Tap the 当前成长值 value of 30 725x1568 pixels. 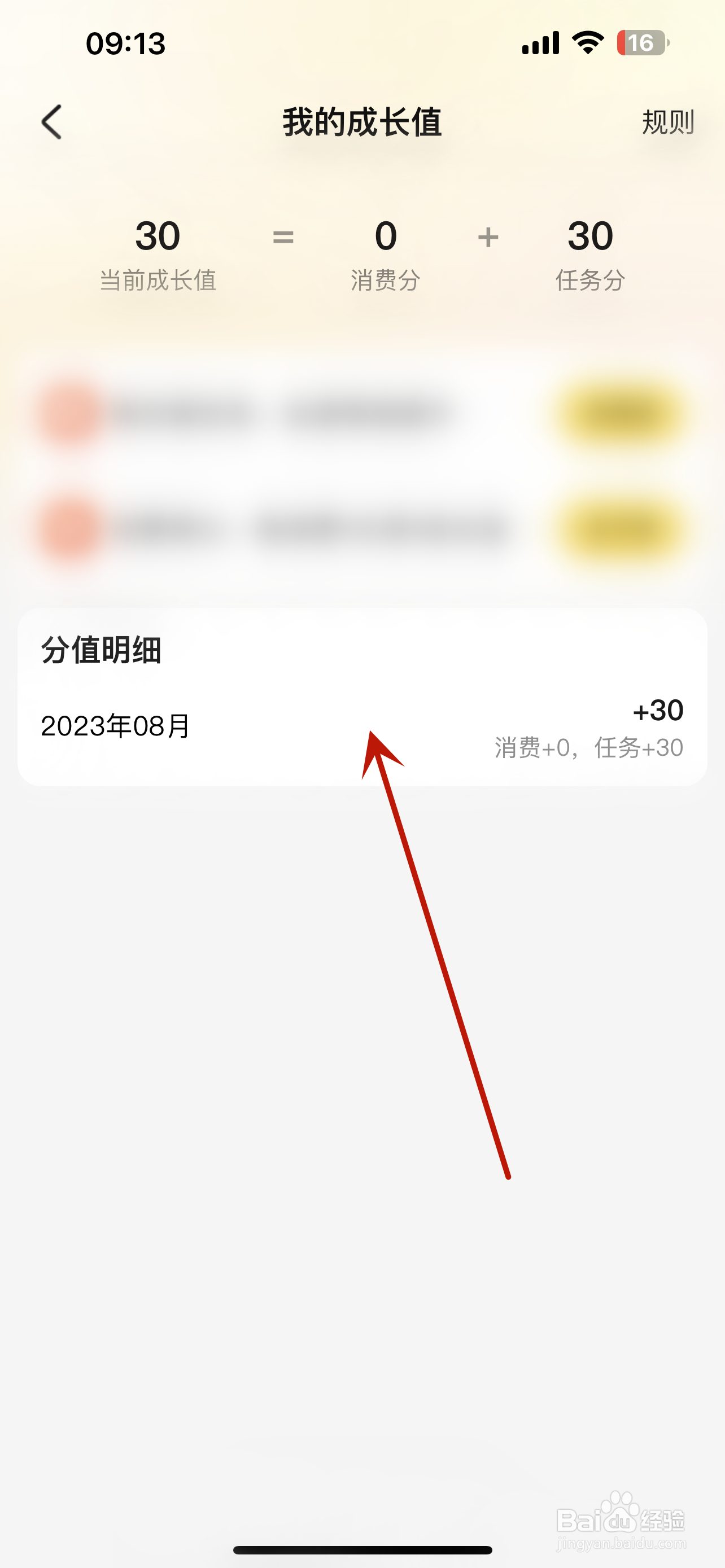[x=157, y=236]
